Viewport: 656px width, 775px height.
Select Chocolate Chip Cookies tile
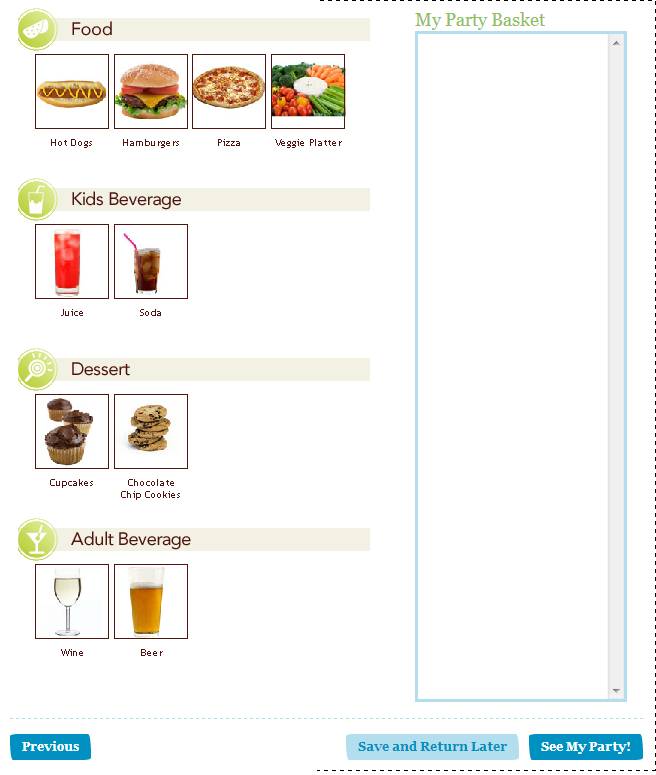[x=151, y=432]
